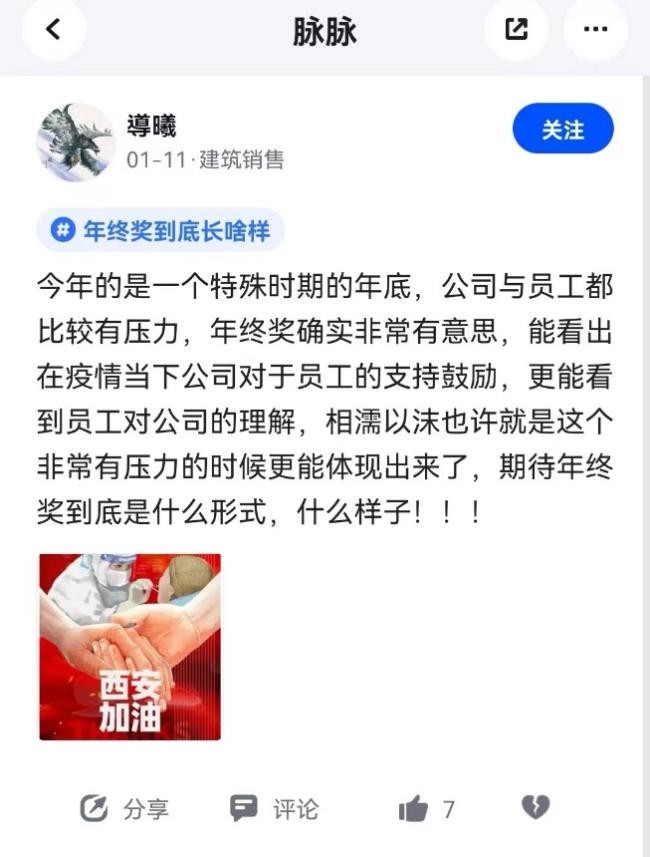Follow the author with 关注 button
Image resolution: width=650 pixels, height=857 pixels.
562,129
